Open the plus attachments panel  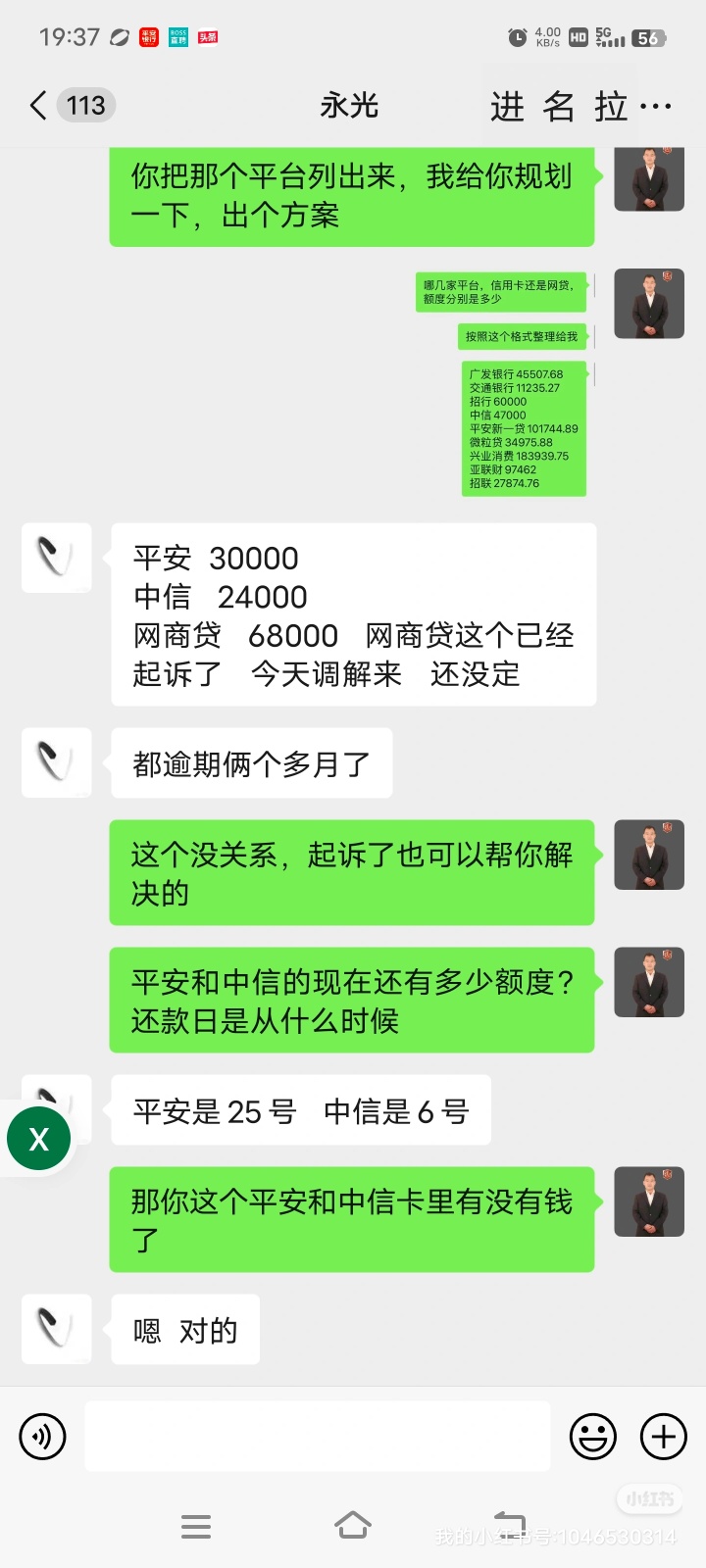[x=664, y=1437]
